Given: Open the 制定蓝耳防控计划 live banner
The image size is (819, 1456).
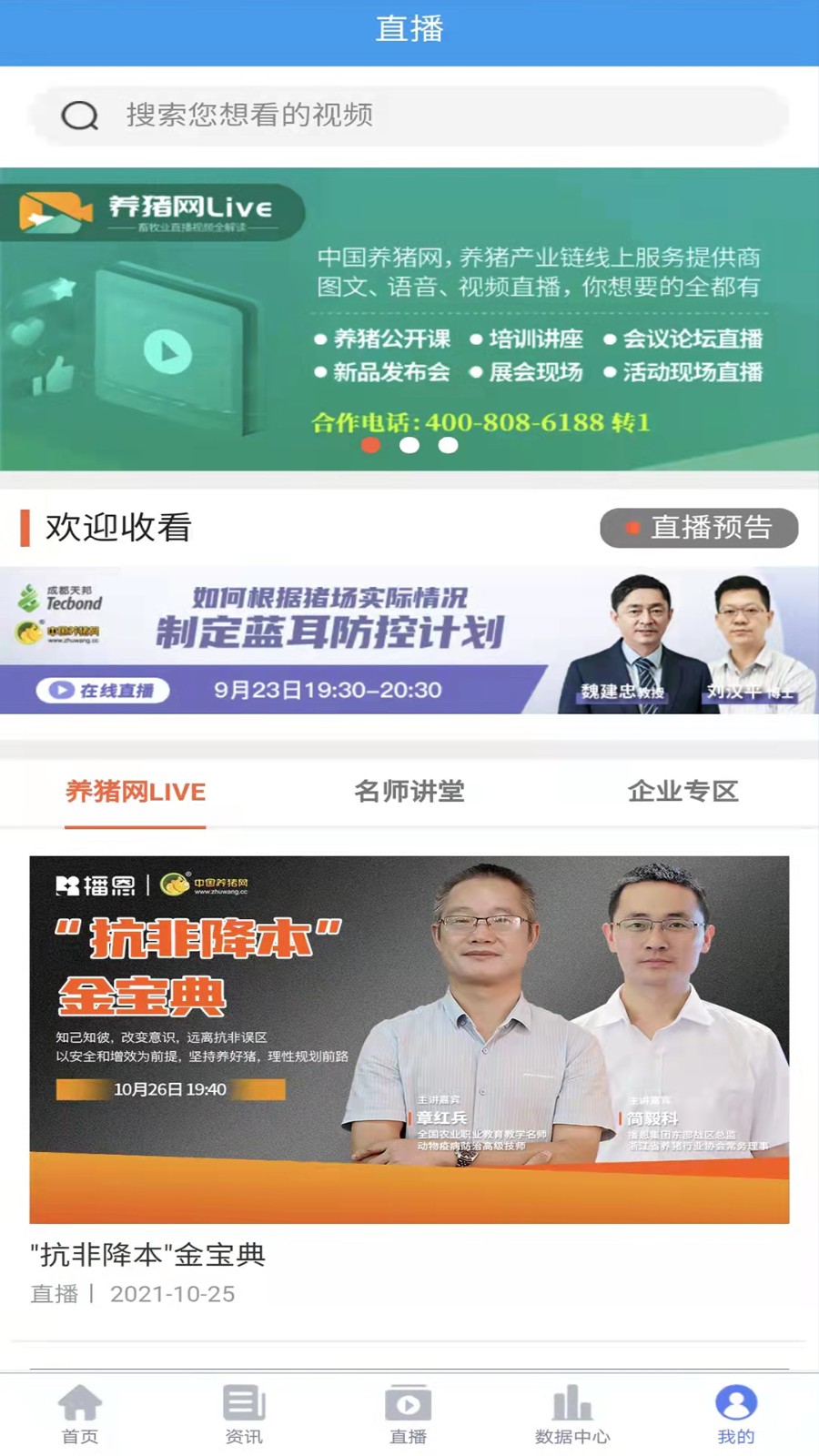Looking at the screenshot, I should [409, 640].
